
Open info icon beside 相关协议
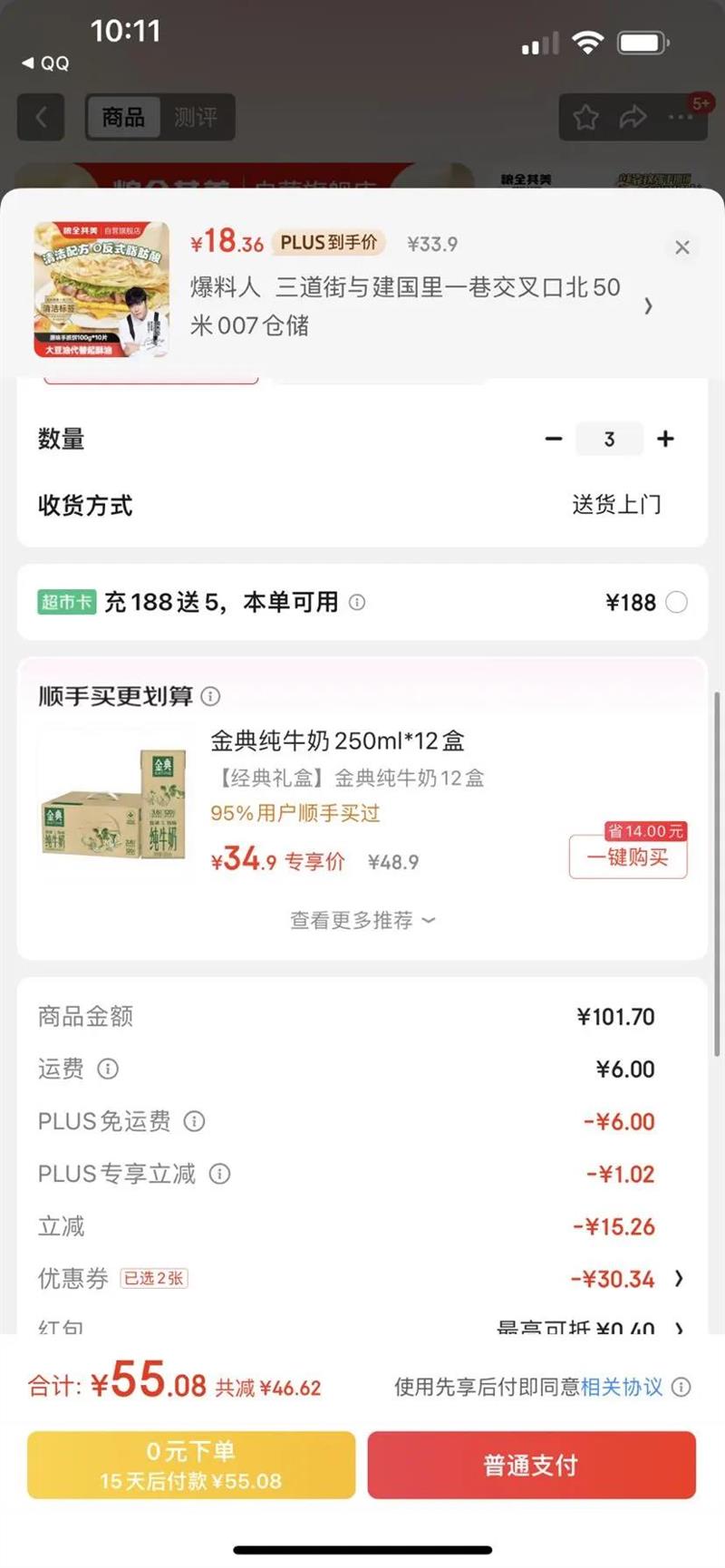coord(681,1388)
